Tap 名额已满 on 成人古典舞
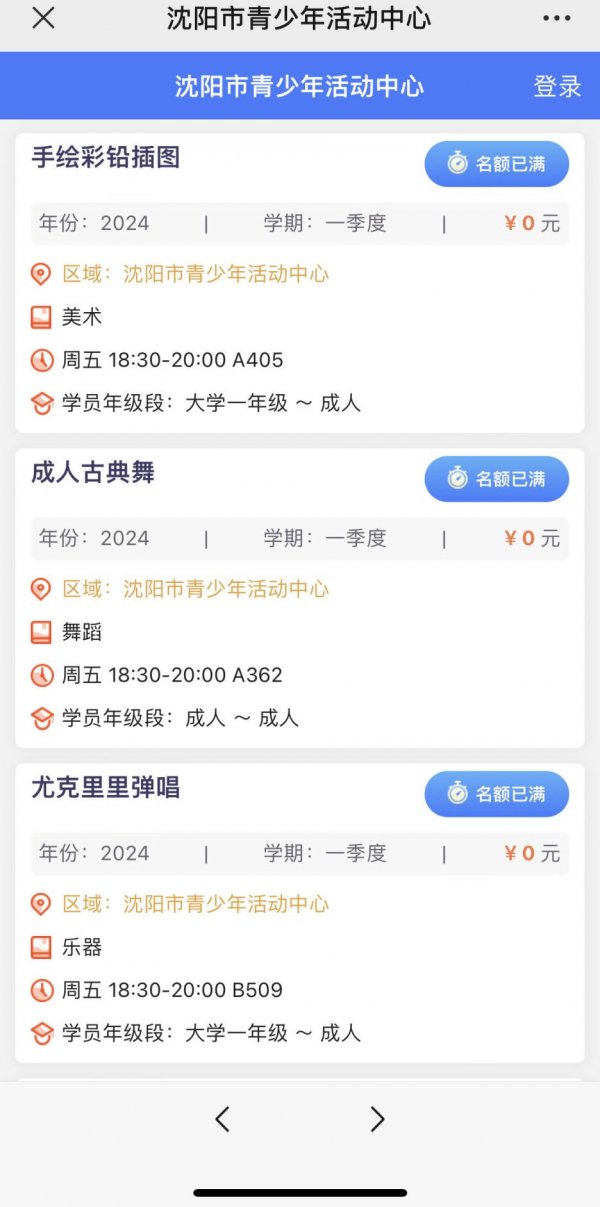This screenshot has width=600, height=1207. 497,479
